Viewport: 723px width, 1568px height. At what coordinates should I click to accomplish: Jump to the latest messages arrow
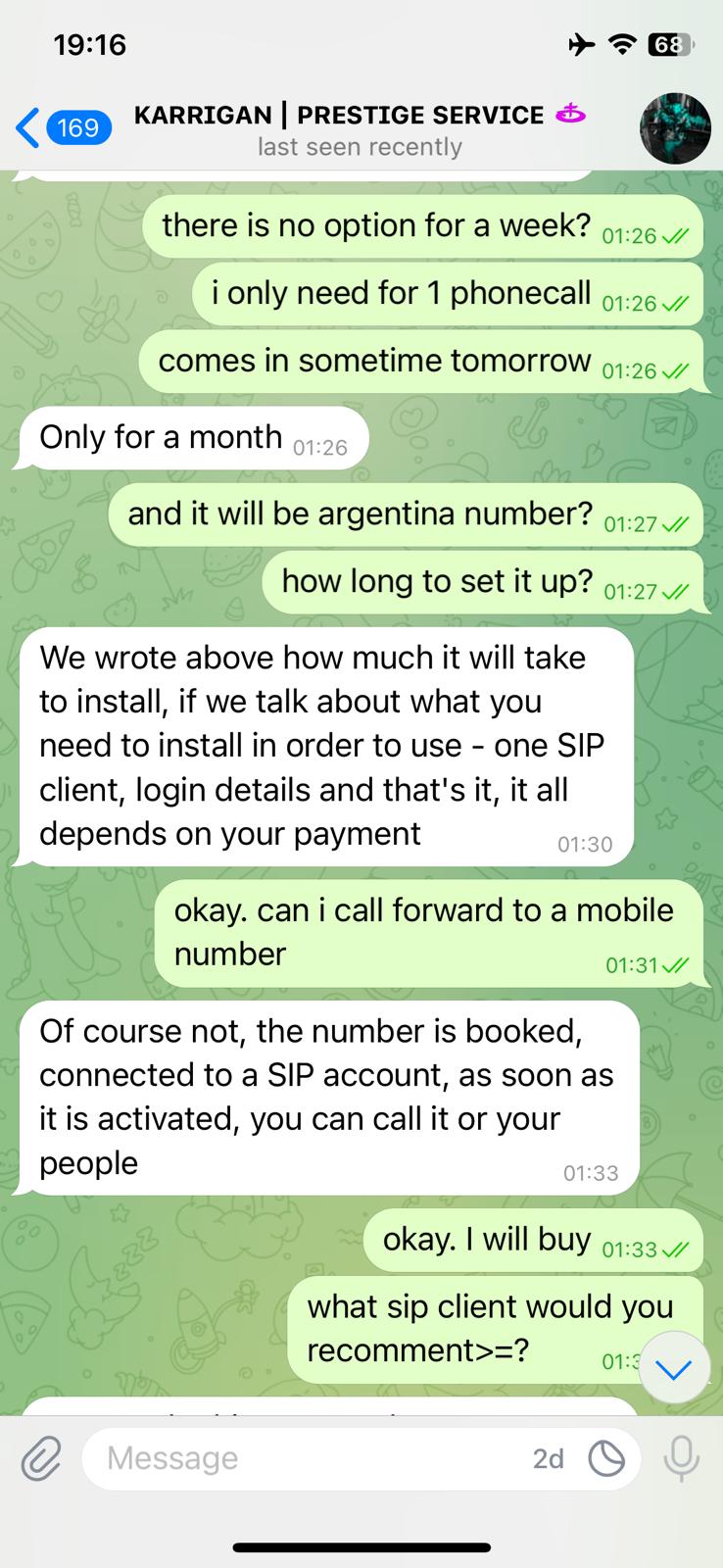(674, 1368)
